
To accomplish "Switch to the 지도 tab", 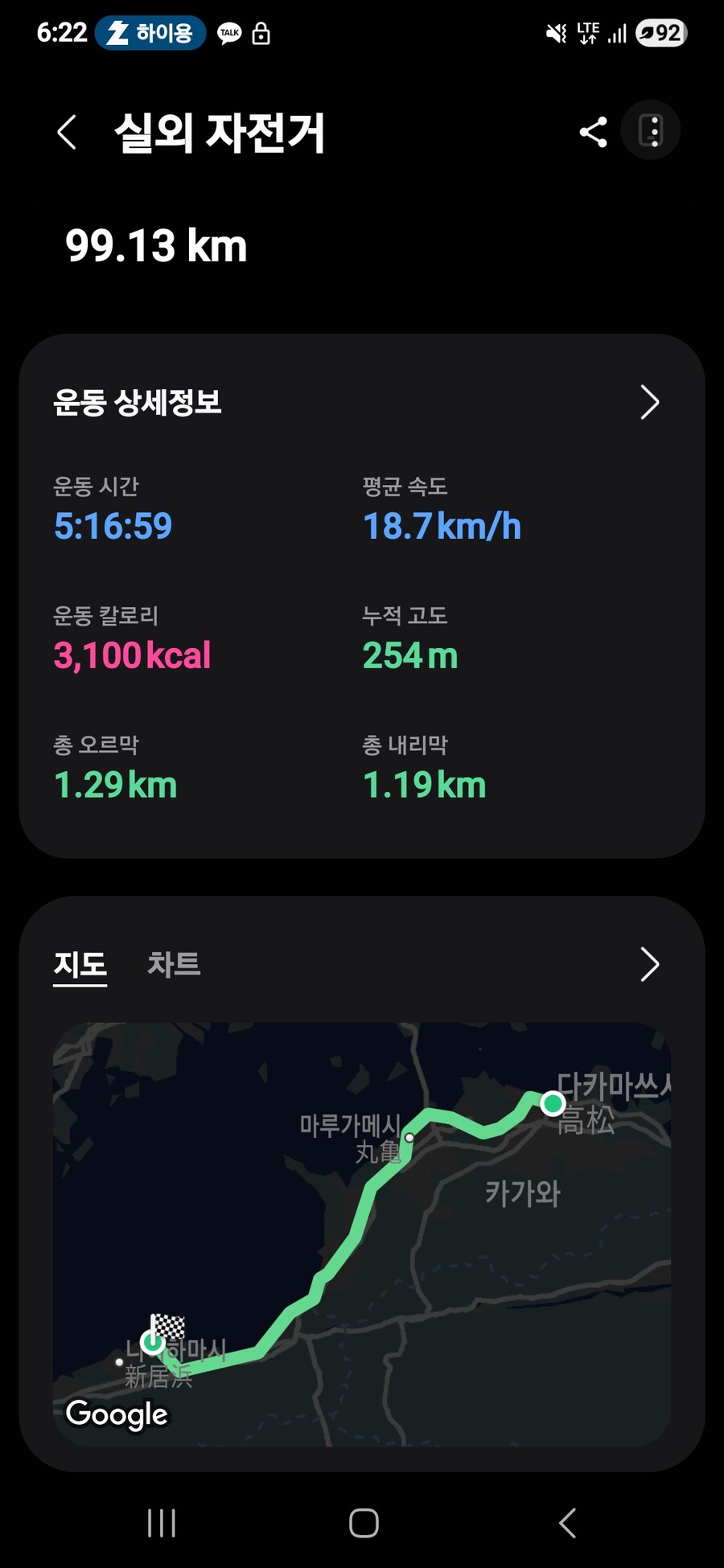I will [80, 964].
